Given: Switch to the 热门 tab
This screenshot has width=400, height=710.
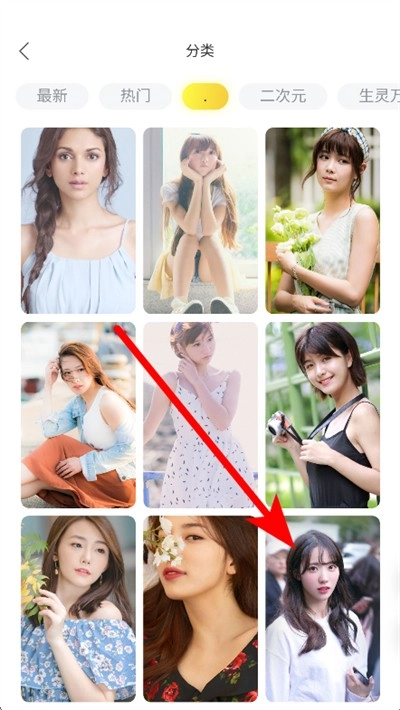Looking at the screenshot, I should tap(135, 96).
